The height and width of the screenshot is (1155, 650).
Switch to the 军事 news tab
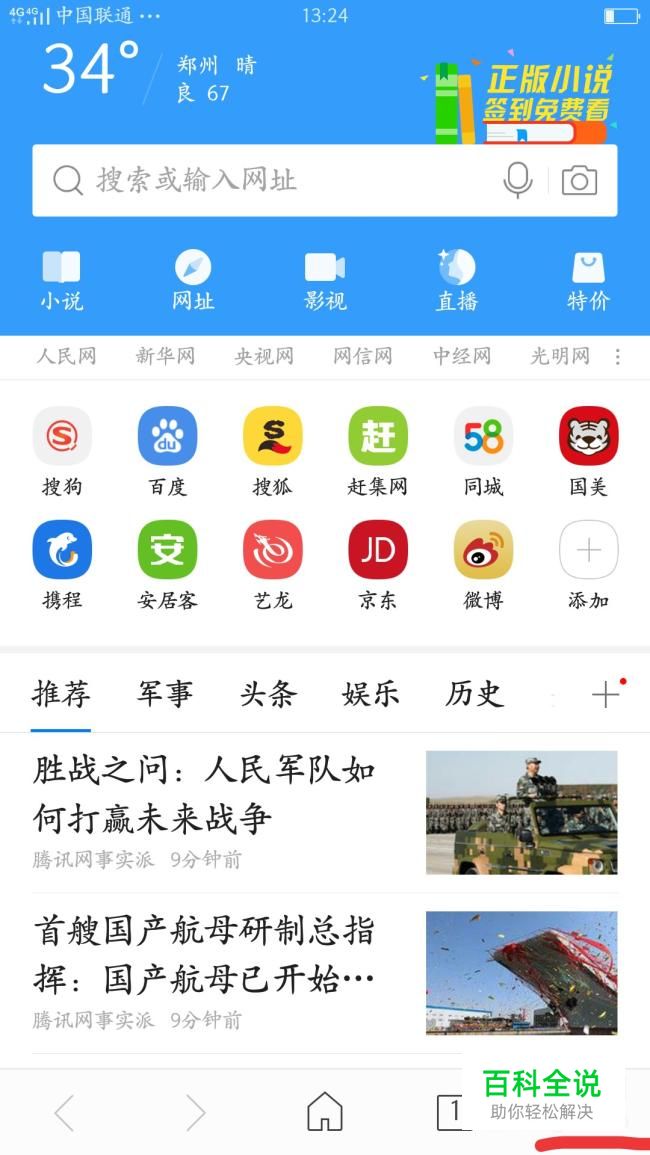165,694
